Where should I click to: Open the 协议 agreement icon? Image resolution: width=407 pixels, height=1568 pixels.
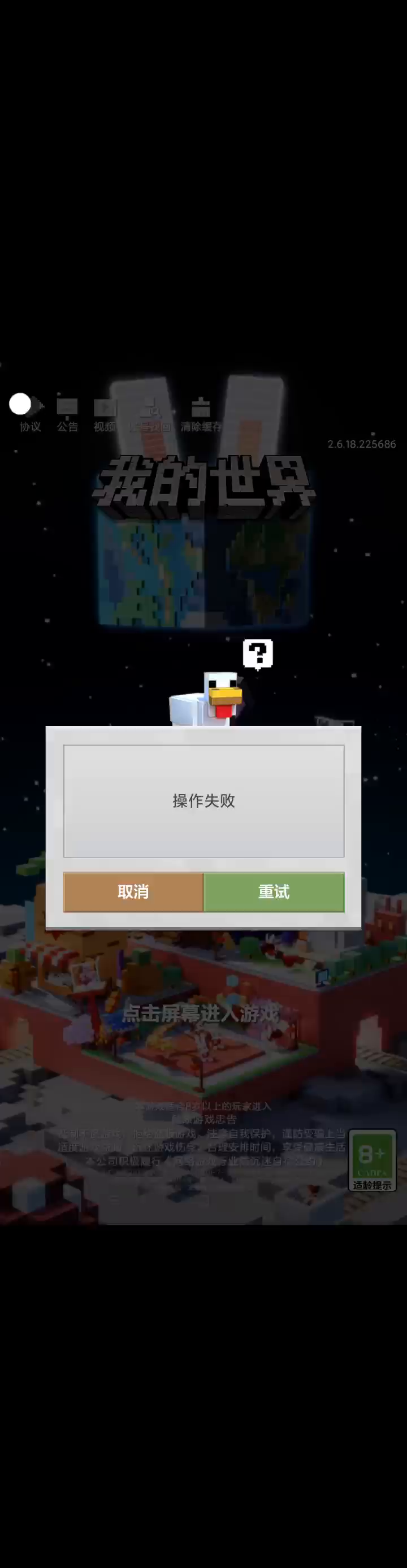29,413
